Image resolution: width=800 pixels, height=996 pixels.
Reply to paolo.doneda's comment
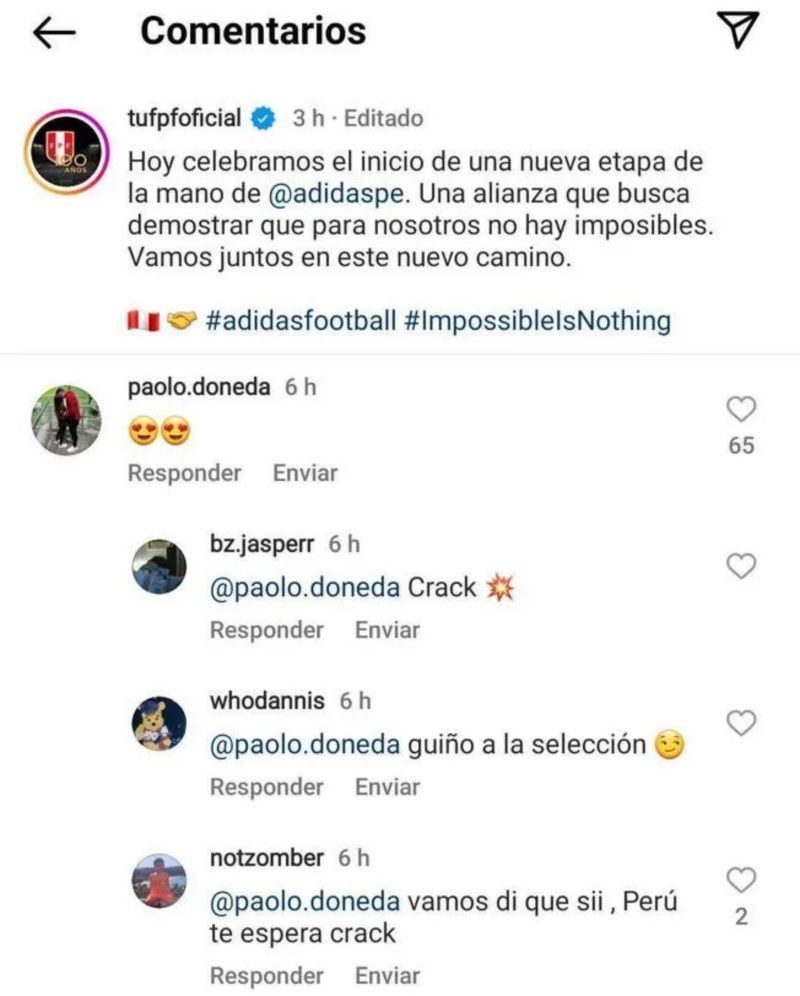(185, 473)
